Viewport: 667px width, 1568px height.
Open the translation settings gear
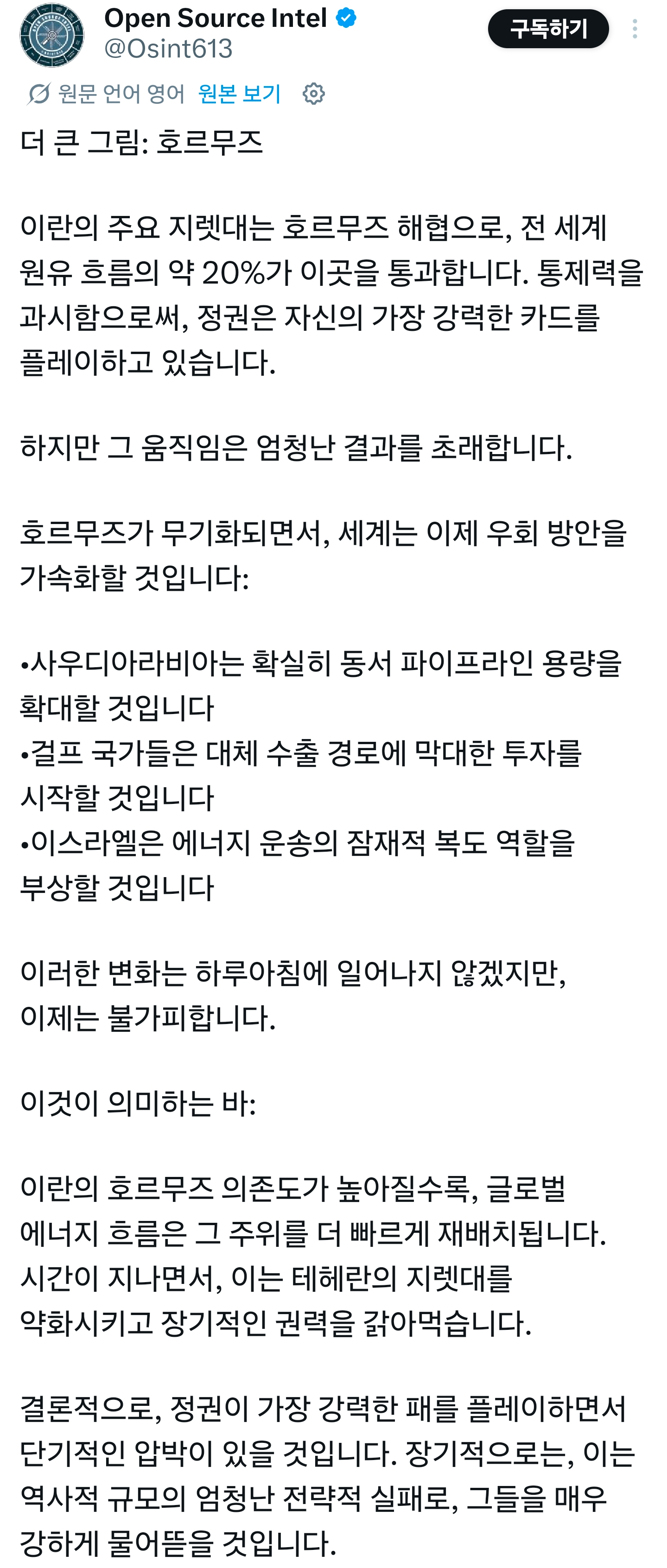(314, 94)
